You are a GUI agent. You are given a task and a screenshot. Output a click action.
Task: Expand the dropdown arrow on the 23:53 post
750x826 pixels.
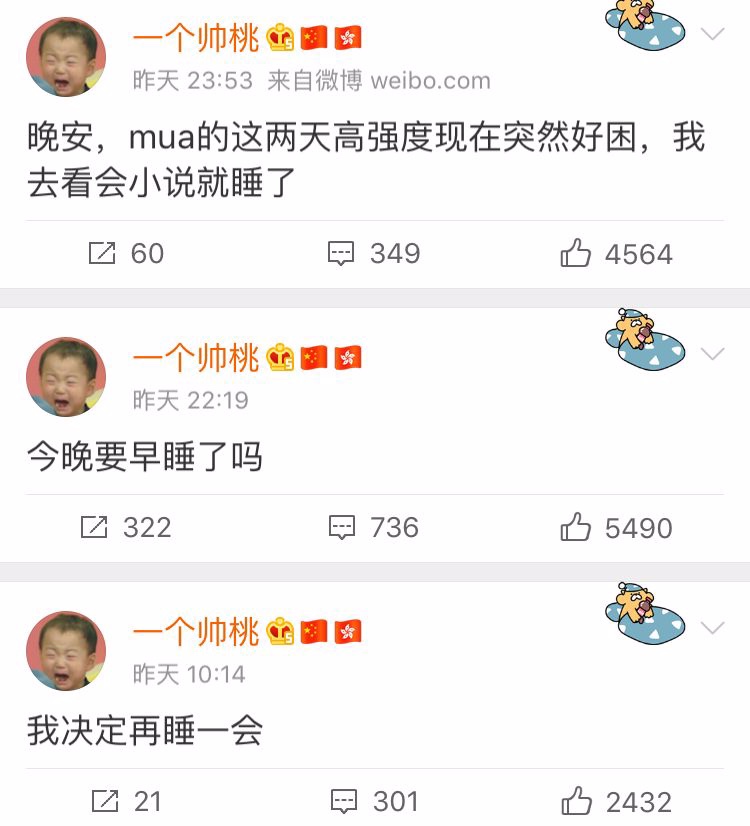(712, 35)
